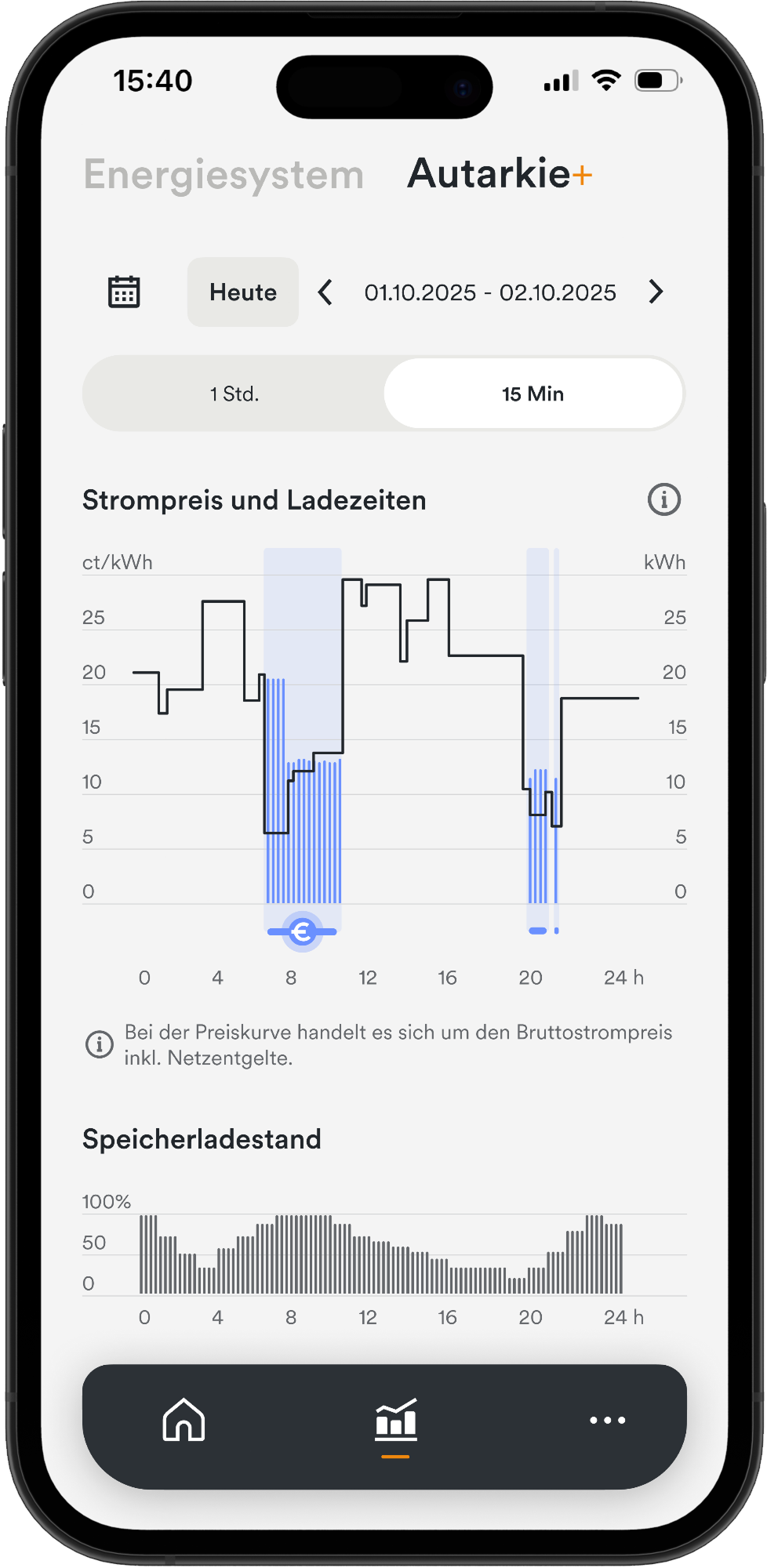
Task: Open the more options menu
Action: (607, 1420)
